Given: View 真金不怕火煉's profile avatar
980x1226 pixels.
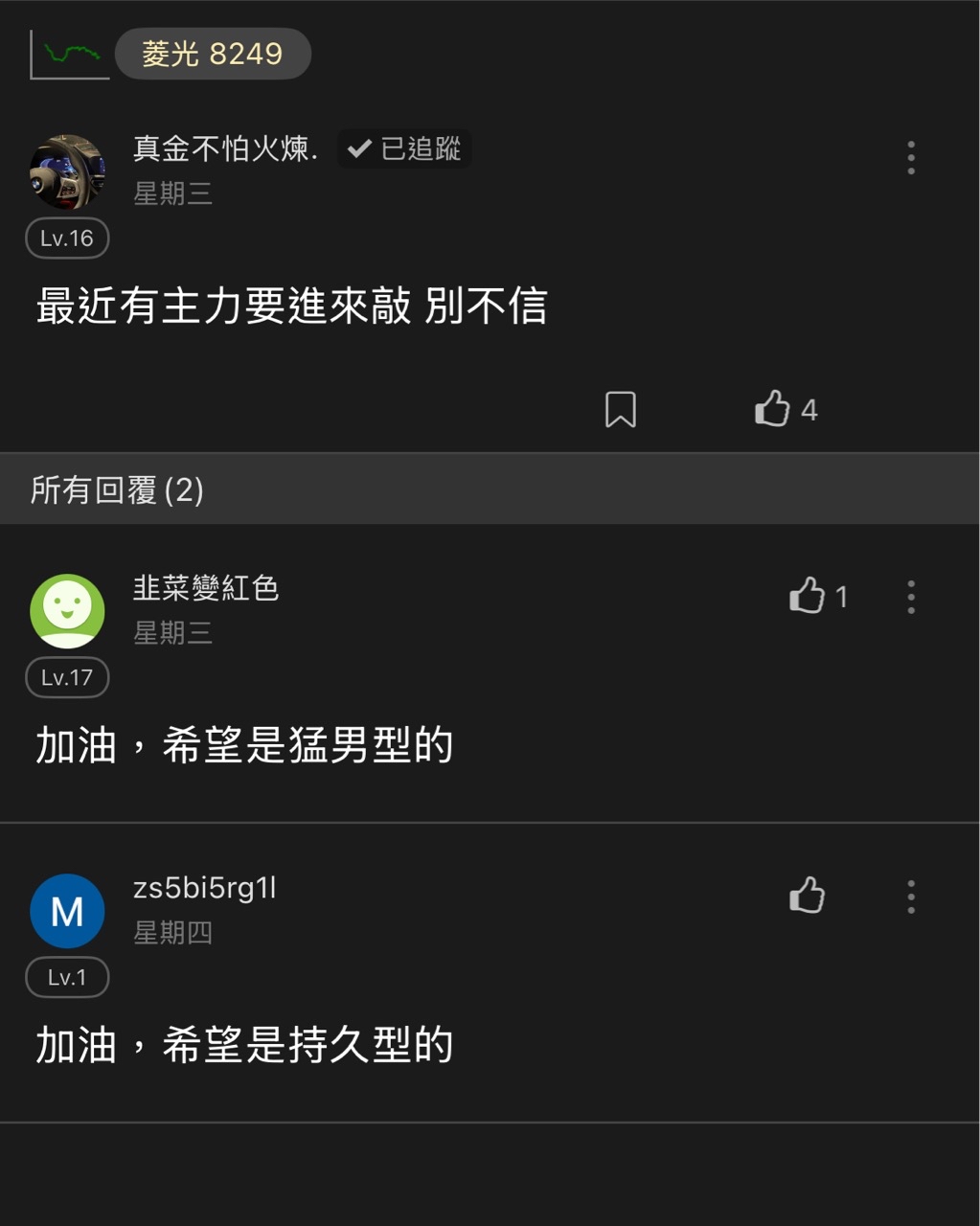Looking at the screenshot, I should pos(67,172).
